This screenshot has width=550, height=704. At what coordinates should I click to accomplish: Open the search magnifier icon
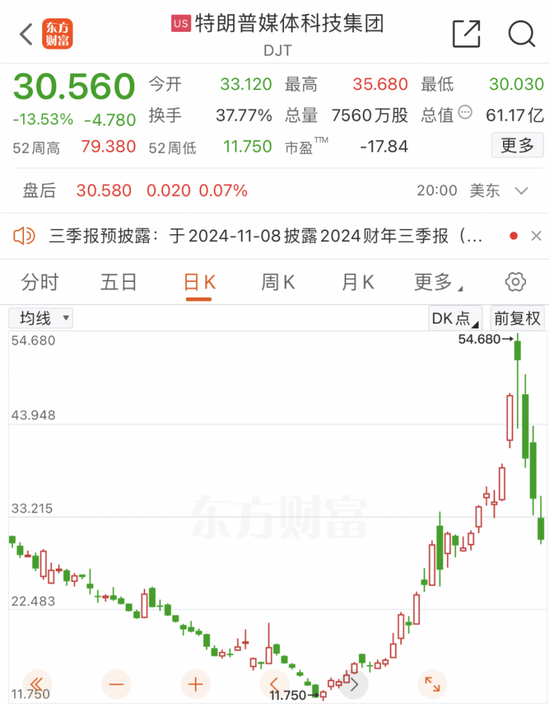(522, 34)
